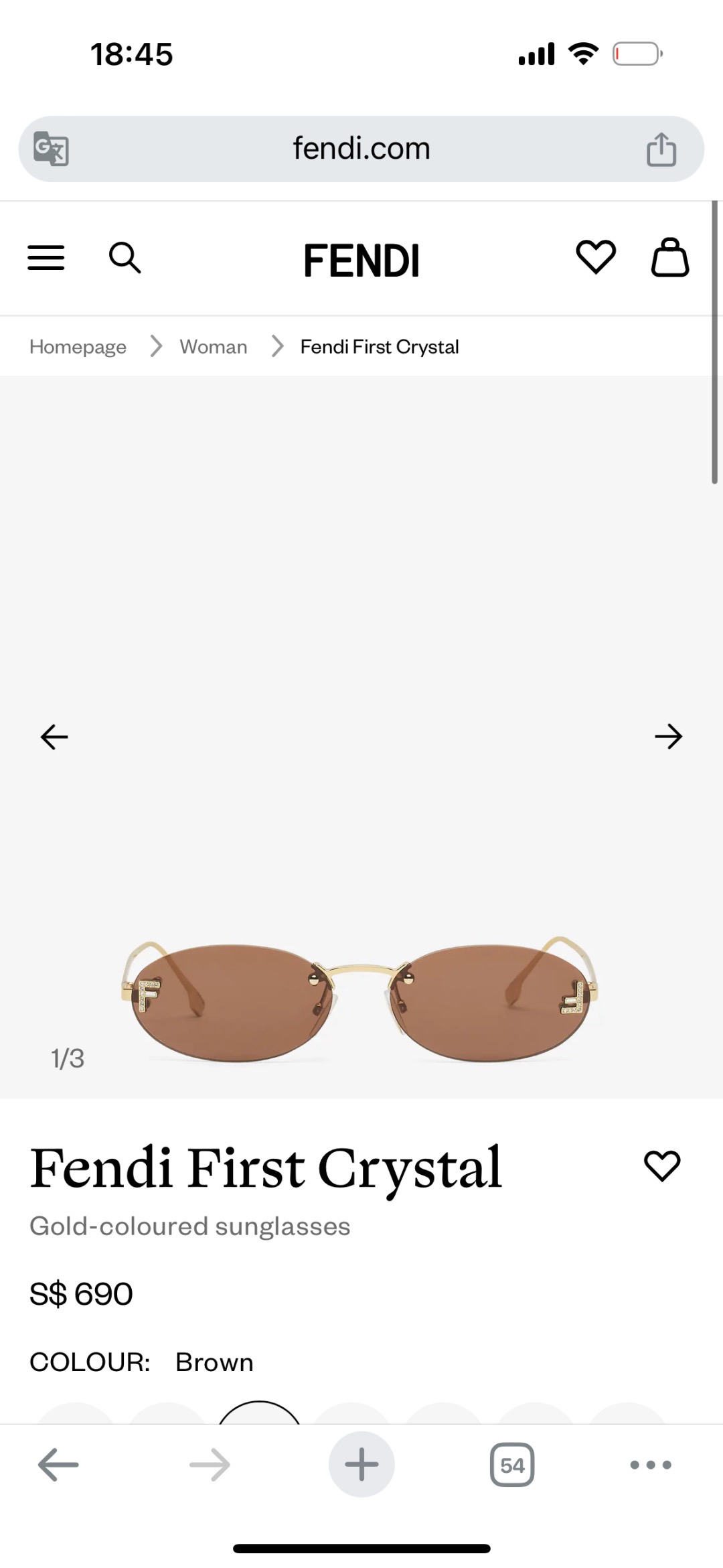This screenshot has width=723, height=1568.
Task: Translate page with translate icon
Action: tap(52, 149)
